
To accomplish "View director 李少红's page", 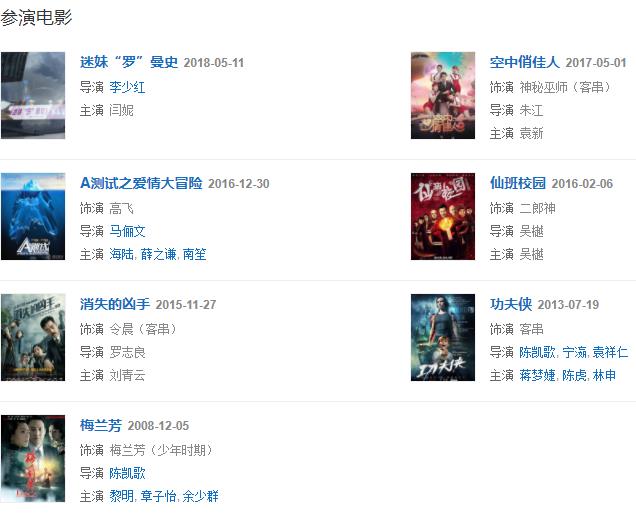I will point(127,87).
